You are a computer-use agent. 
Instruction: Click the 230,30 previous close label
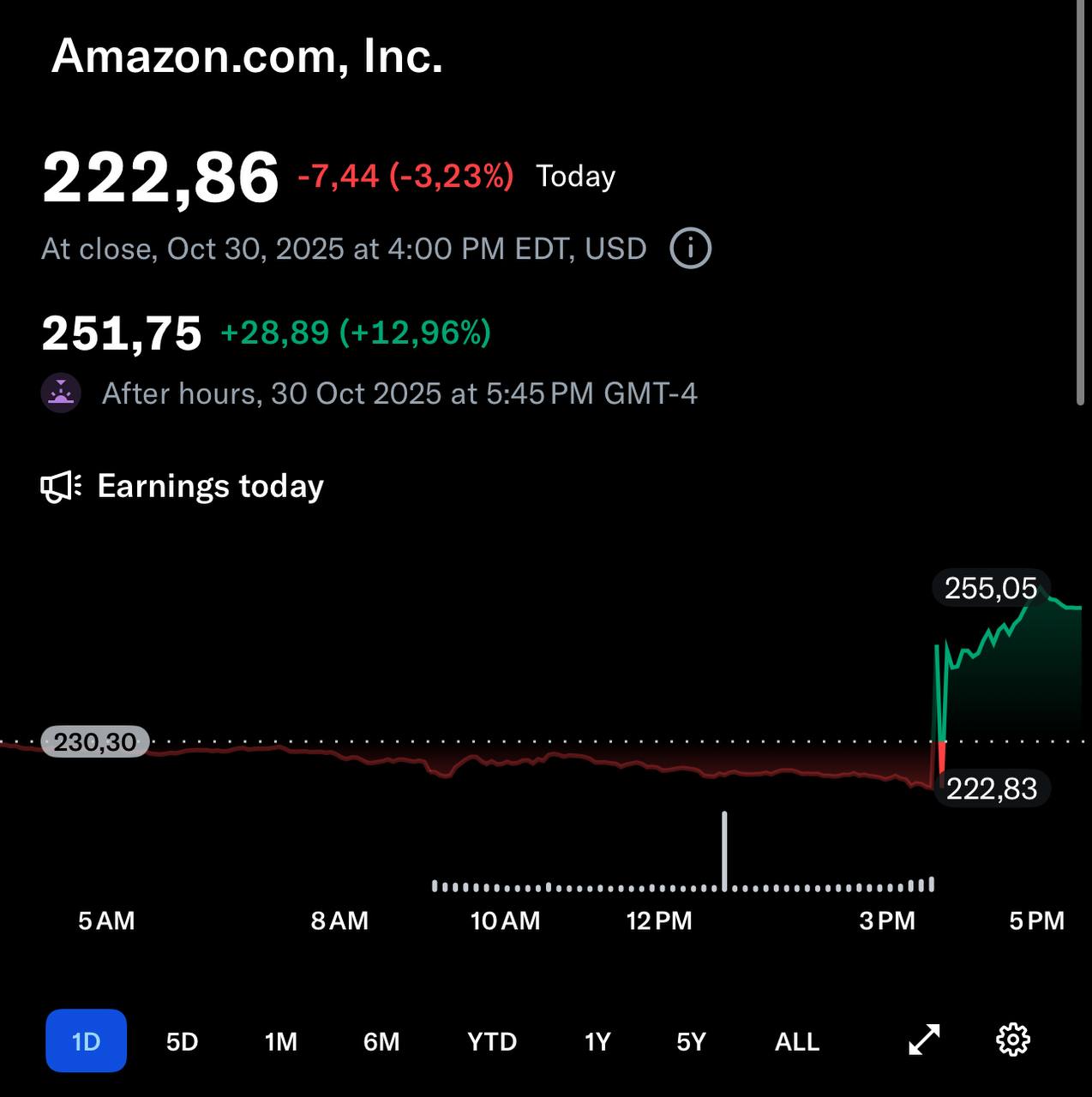[x=94, y=741]
